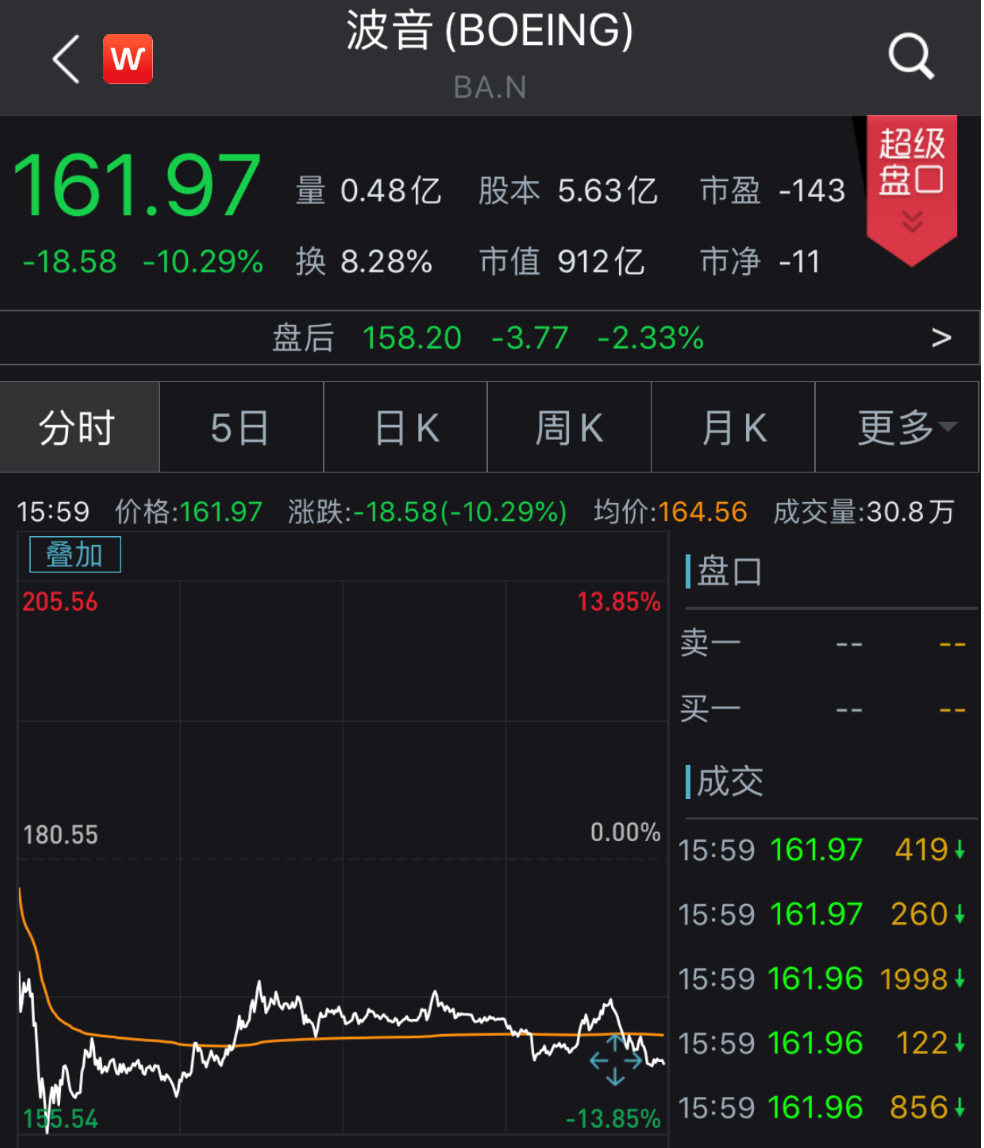Select the 周K chart tab

coord(569,428)
